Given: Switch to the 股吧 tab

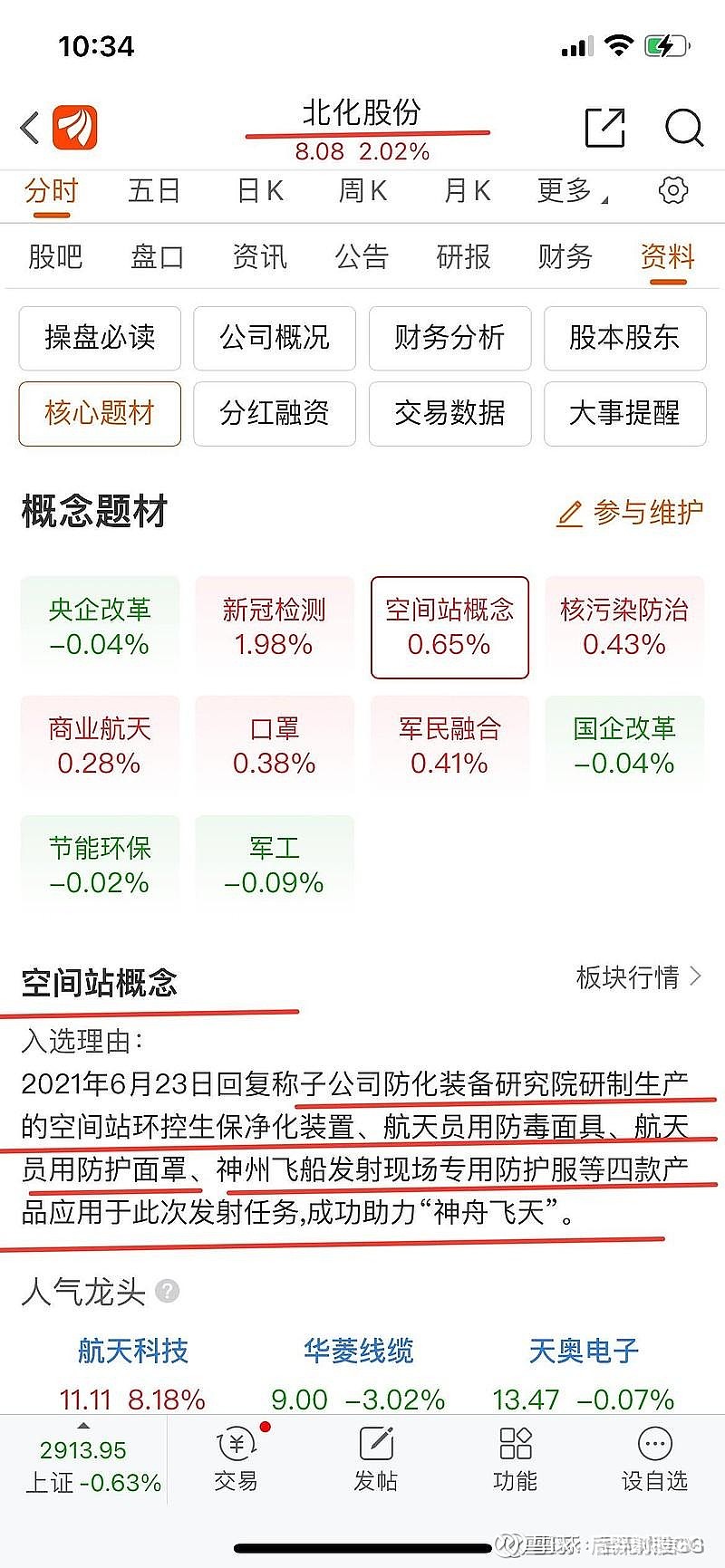Looking at the screenshot, I should tap(55, 256).
